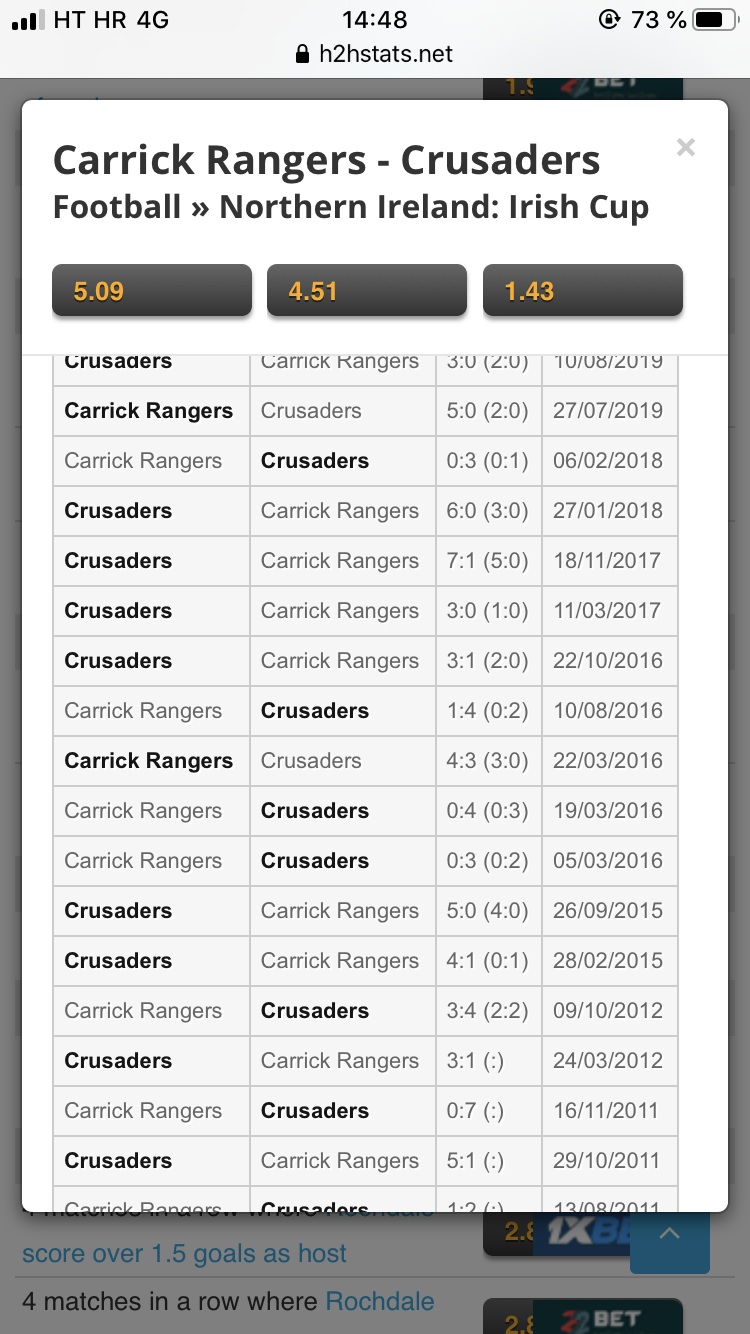Pick the 1.43 odds button

tap(583, 291)
